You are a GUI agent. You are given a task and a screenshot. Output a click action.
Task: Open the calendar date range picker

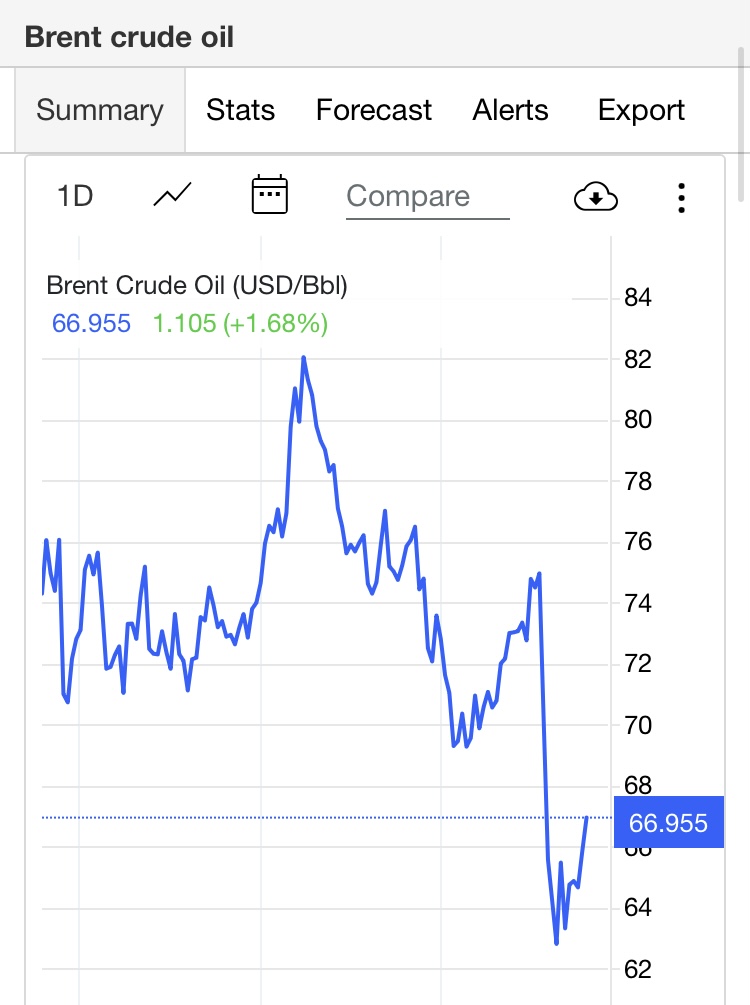point(269,195)
